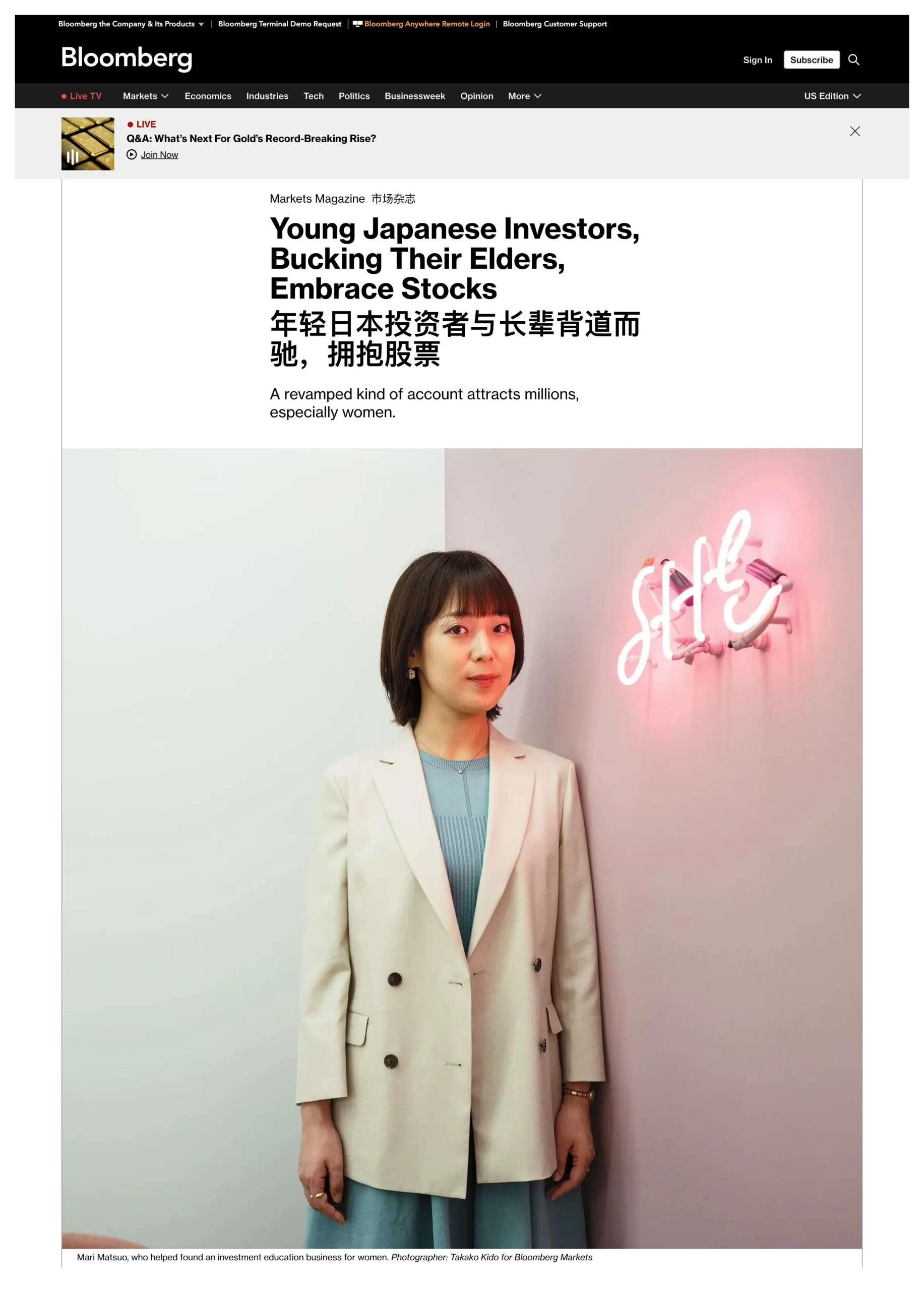The image size is (924, 1291).
Task: Click the Subscribe button
Action: click(x=812, y=59)
